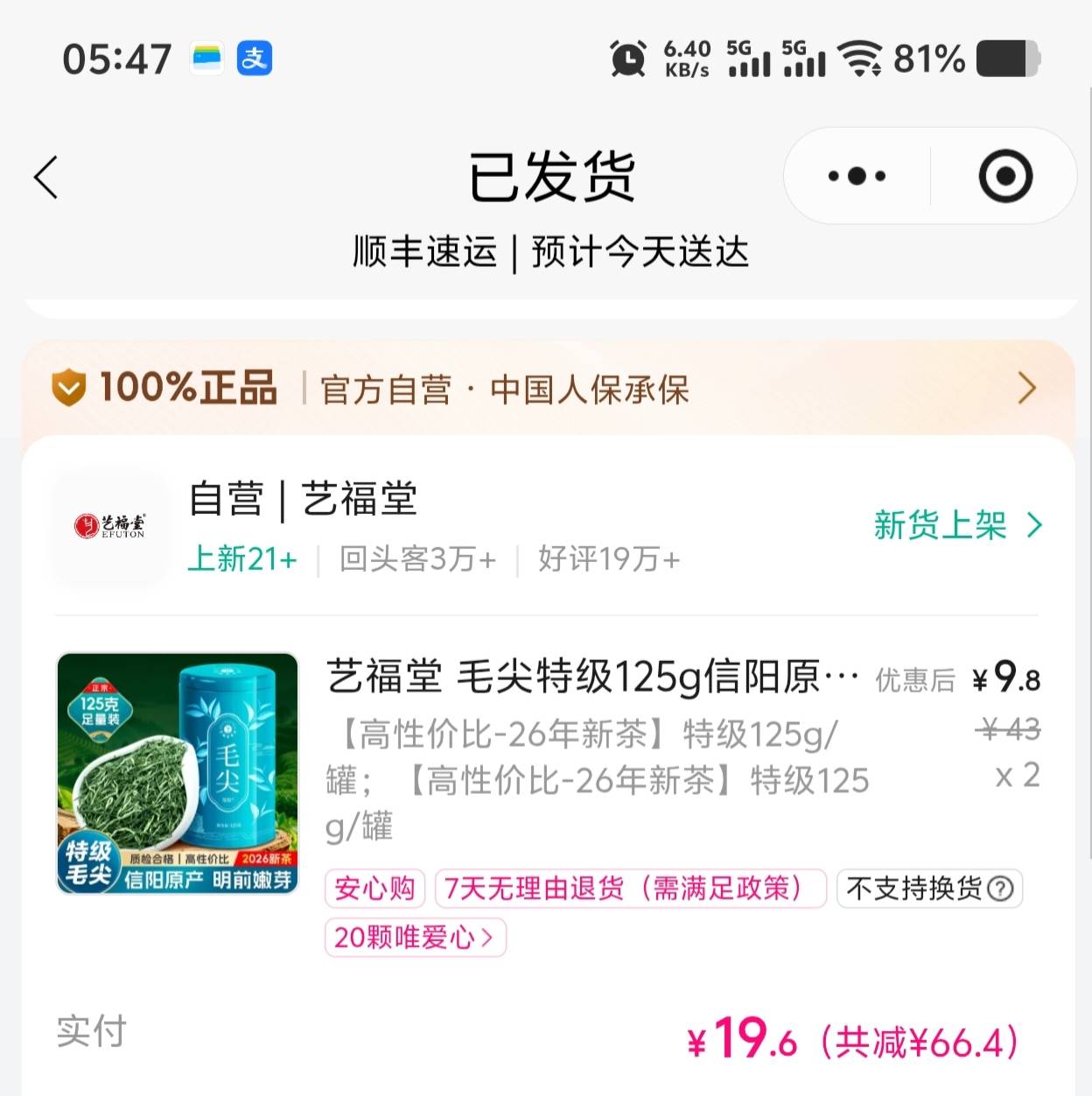
Task: Open the 艺福堂 毛尖特级125g product title
Action: click(592, 677)
